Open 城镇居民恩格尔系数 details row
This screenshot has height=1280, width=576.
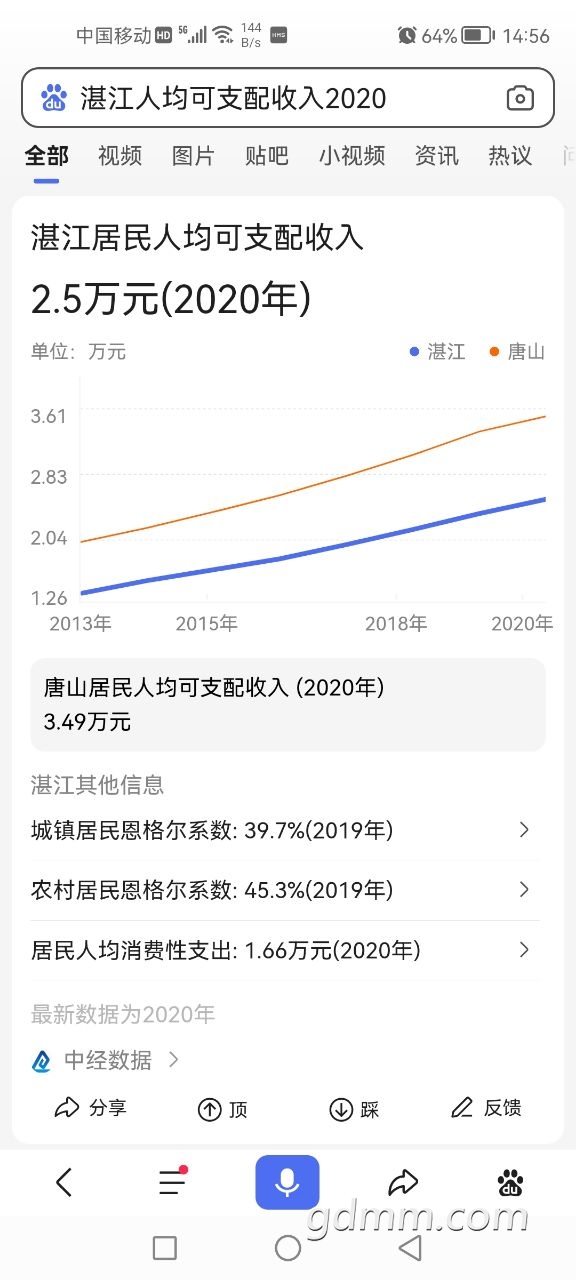coord(285,830)
